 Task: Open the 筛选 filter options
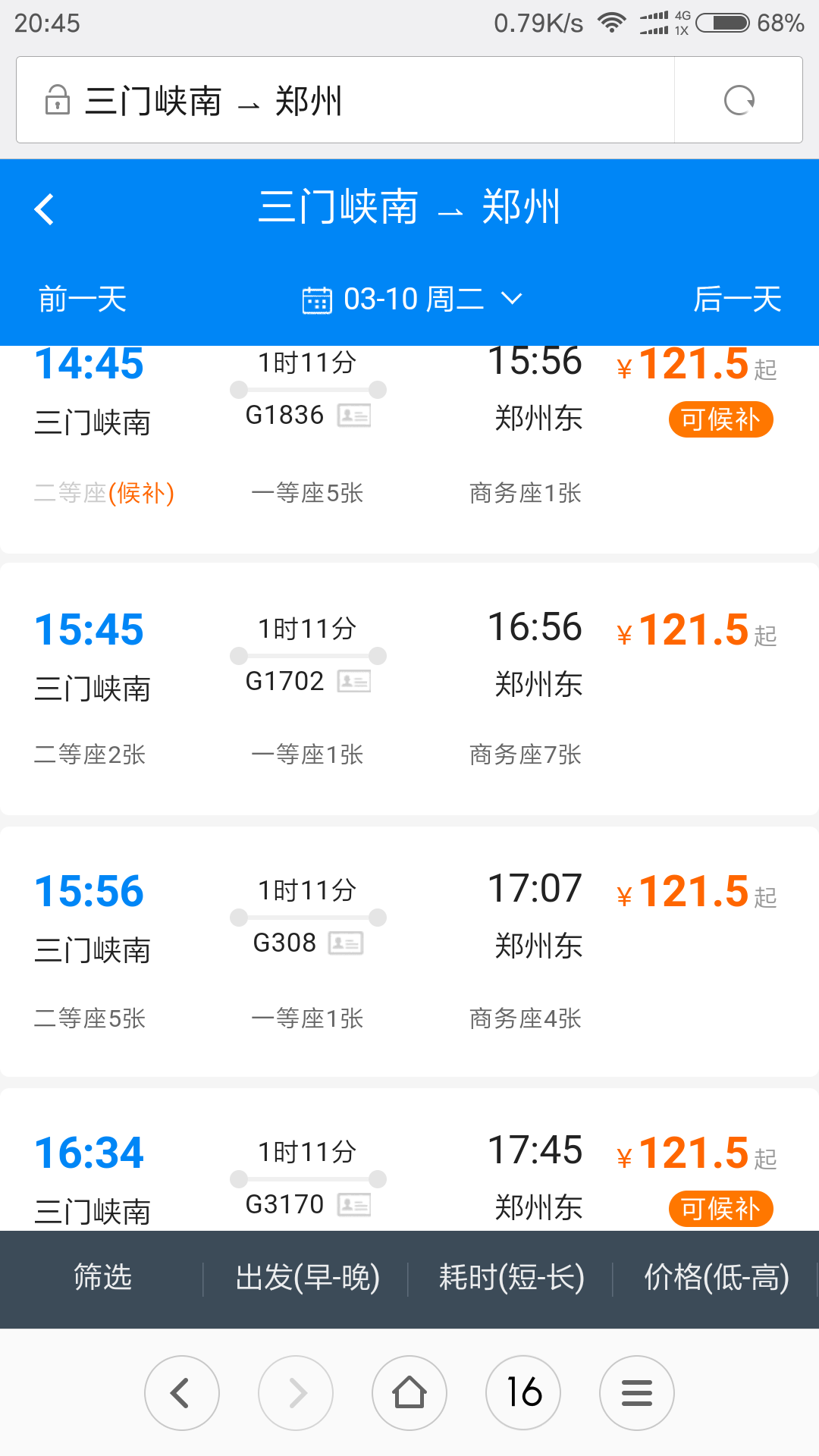(102, 1277)
